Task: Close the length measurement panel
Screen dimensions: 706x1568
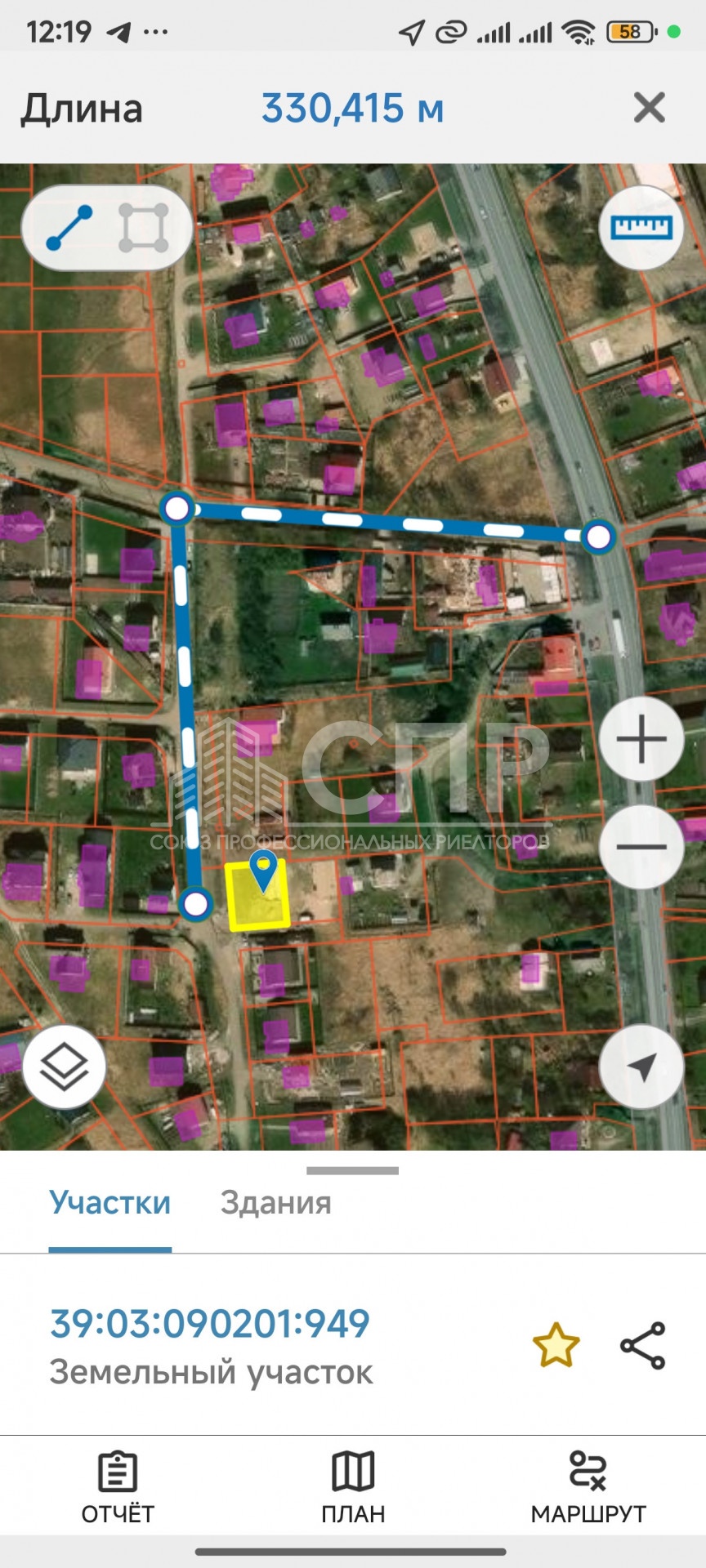Action: (x=649, y=108)
